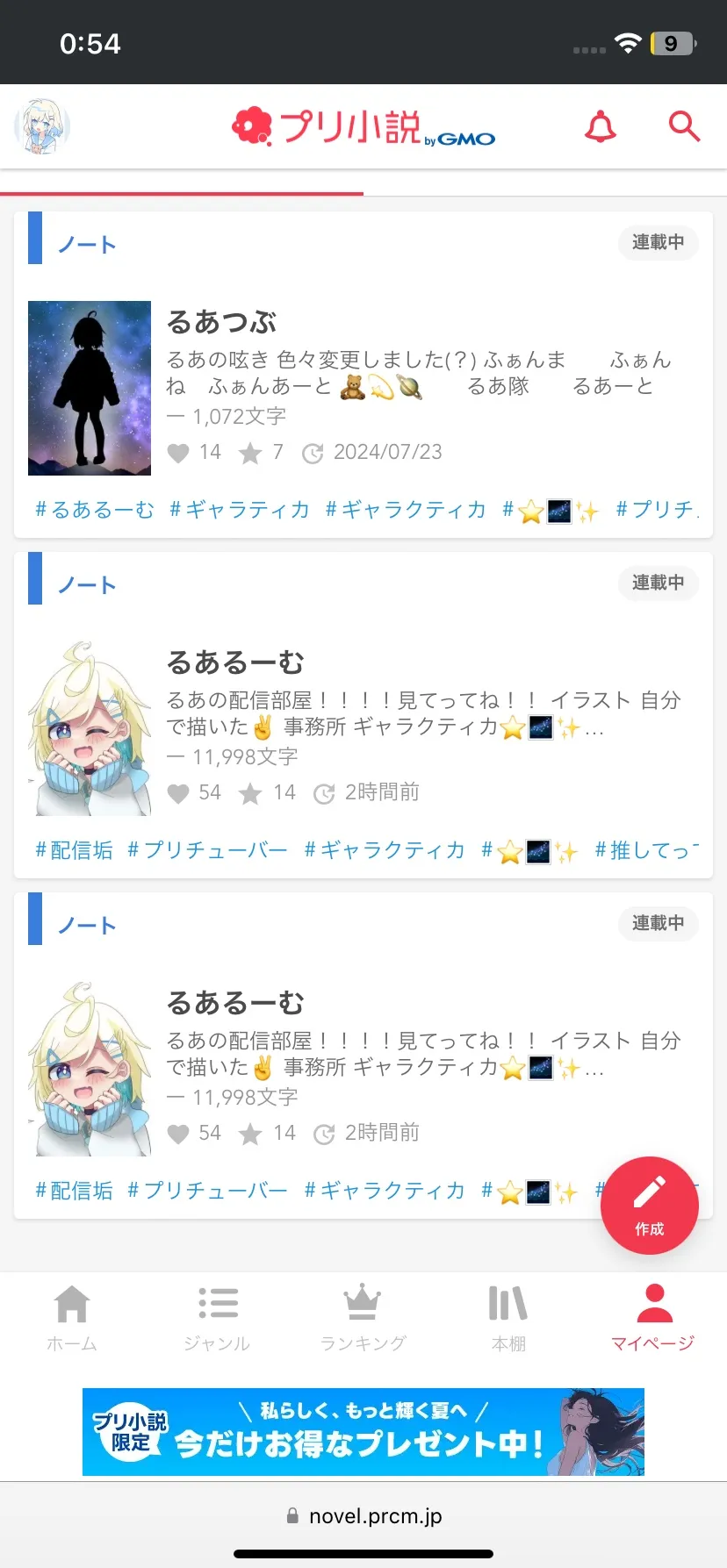Open the ランキング tab
The height and width of the screenshot is (1568, 727).
(363, 1318)
